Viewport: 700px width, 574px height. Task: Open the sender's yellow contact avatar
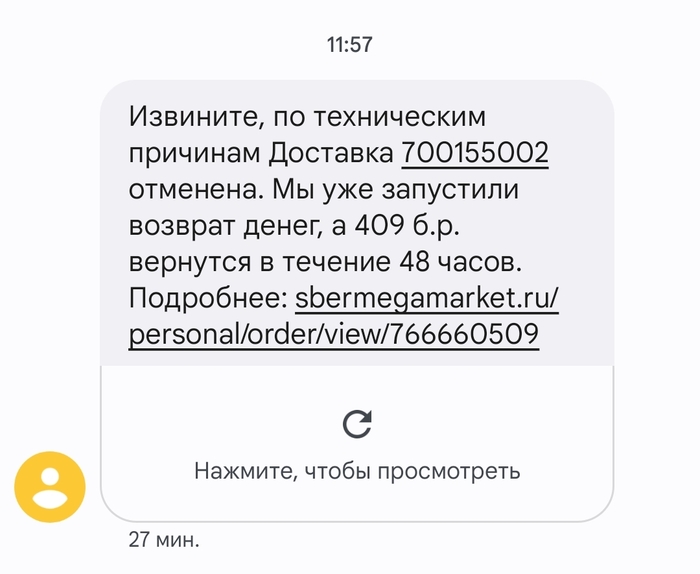(x=49, y=486)
